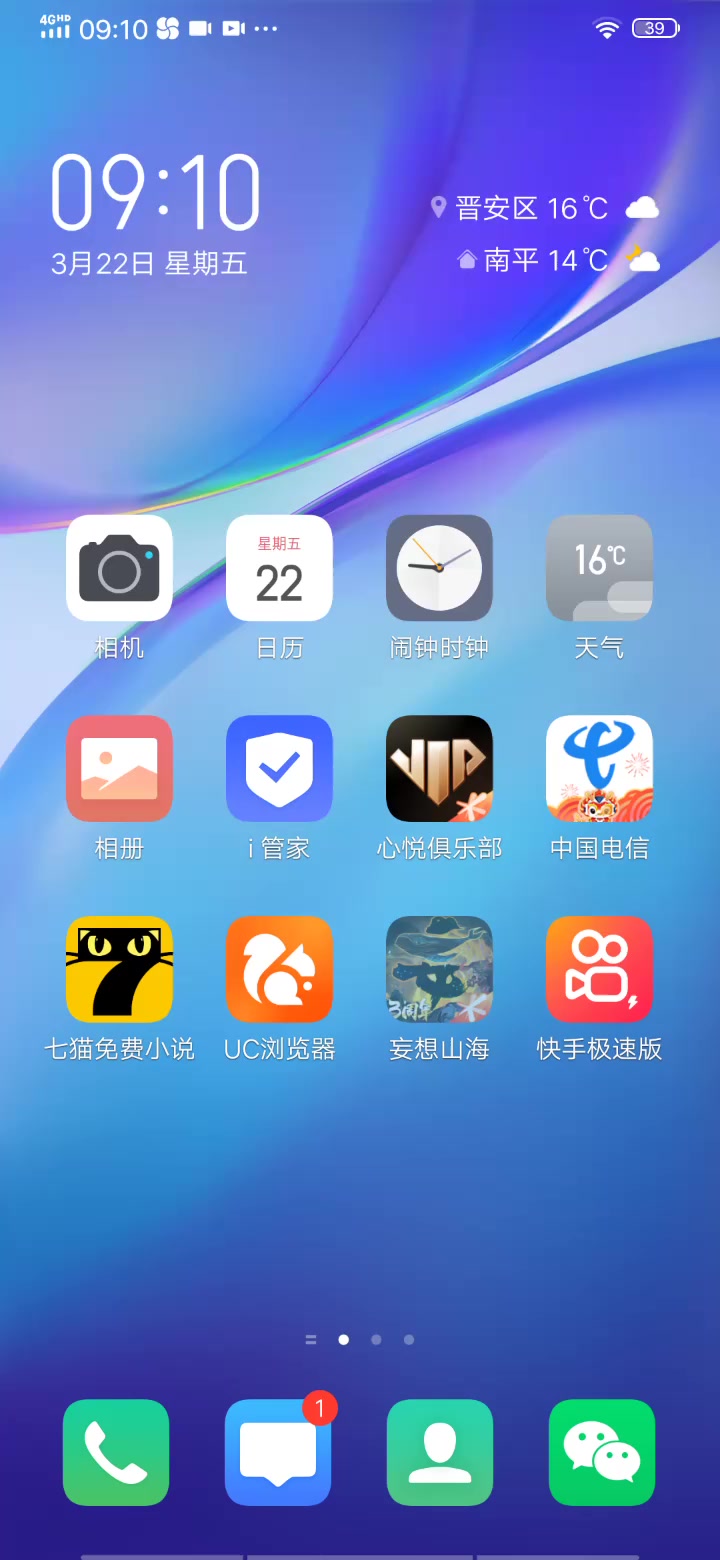
Task: Open the 中国电信 app
Action: (599, 768)
